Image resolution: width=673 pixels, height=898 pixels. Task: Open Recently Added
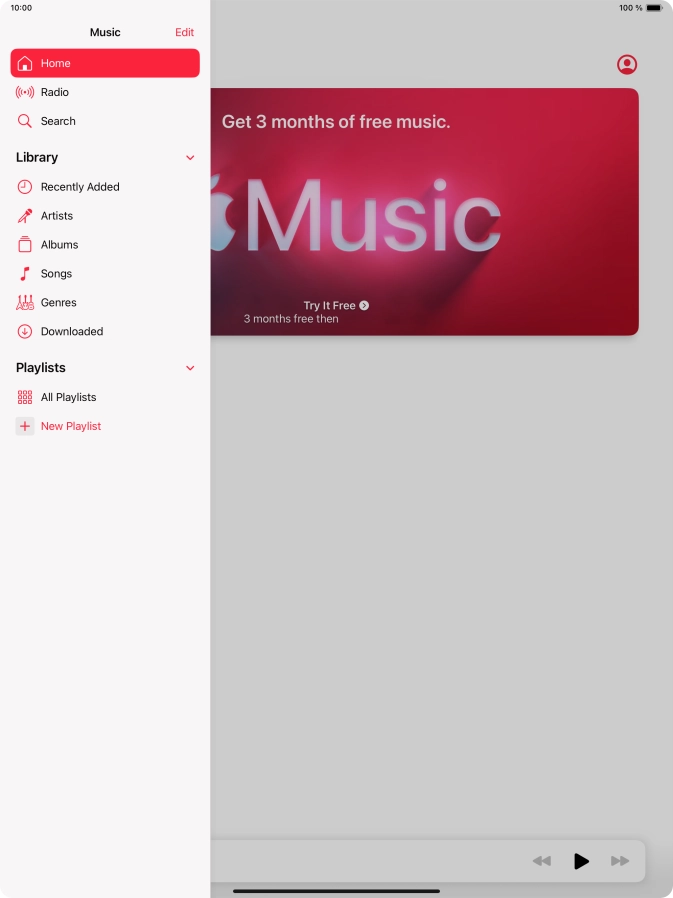pyautogui.click(x=80, y=187)
